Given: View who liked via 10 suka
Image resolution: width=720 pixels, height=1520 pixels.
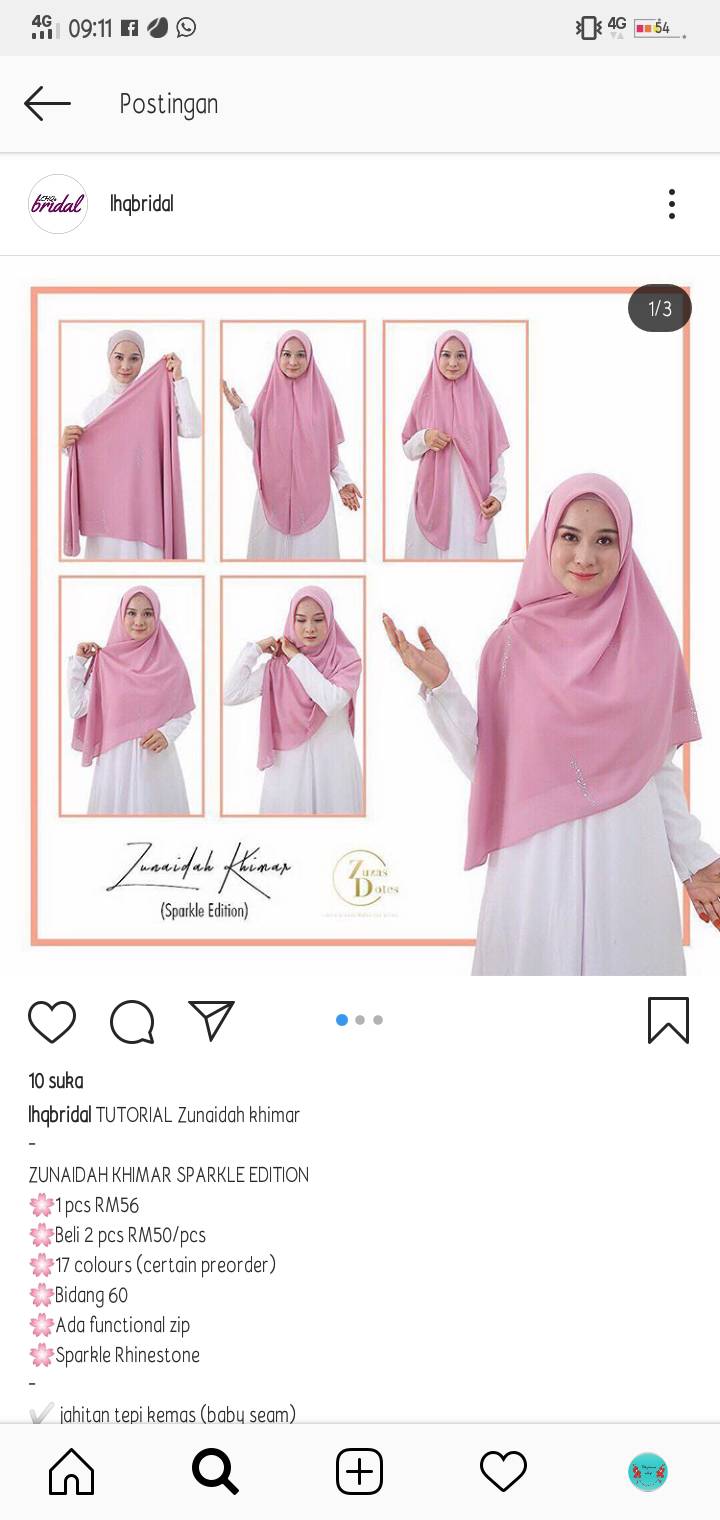Looking at the screenshot, I should (x=56, y=1081).
